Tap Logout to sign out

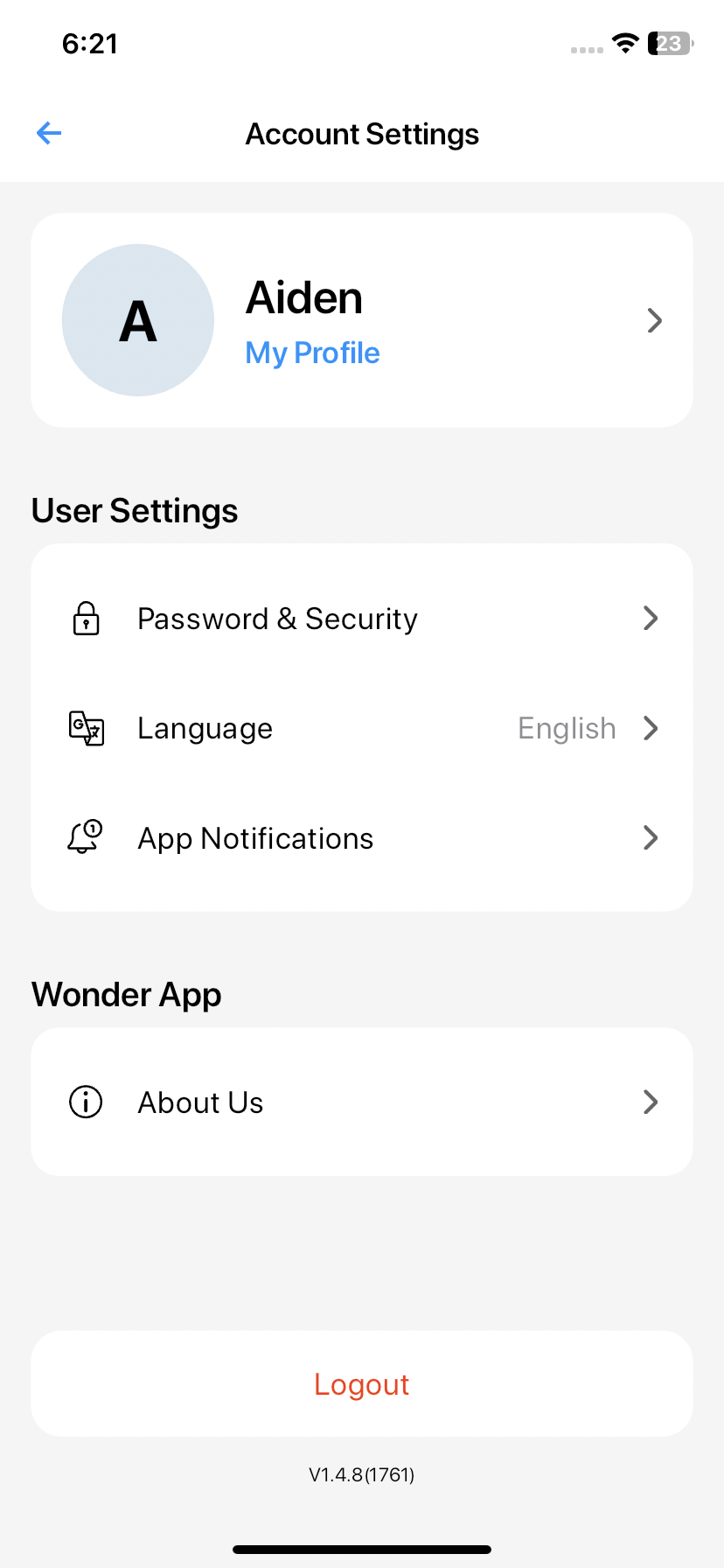[361, 1383]
